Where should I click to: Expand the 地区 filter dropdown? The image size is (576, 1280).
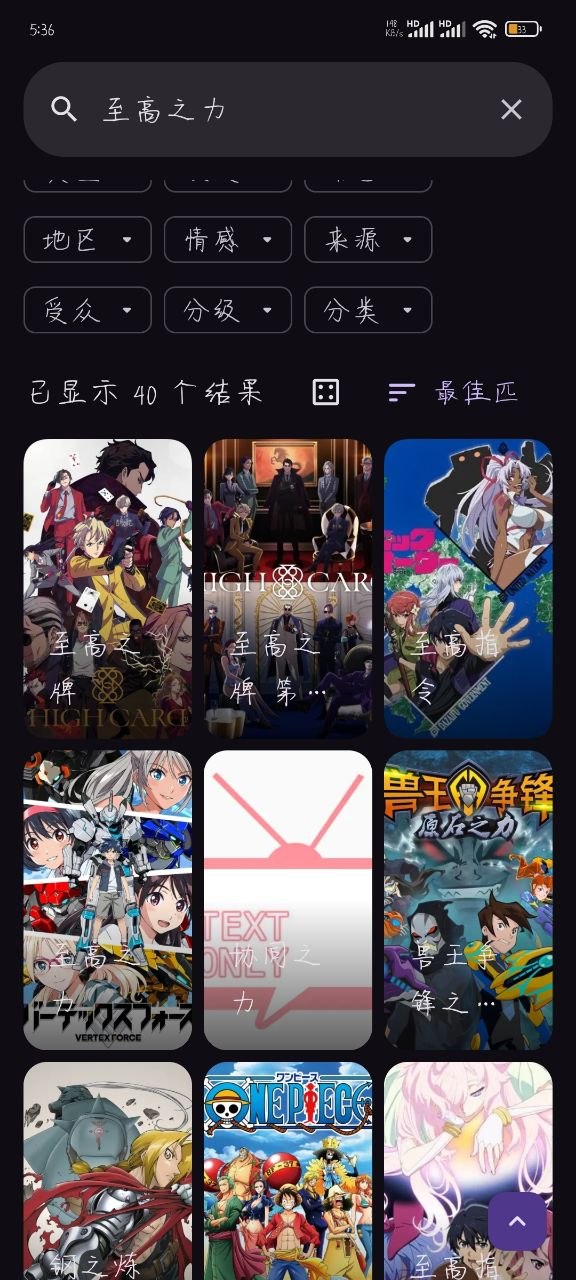pos(88,240)
